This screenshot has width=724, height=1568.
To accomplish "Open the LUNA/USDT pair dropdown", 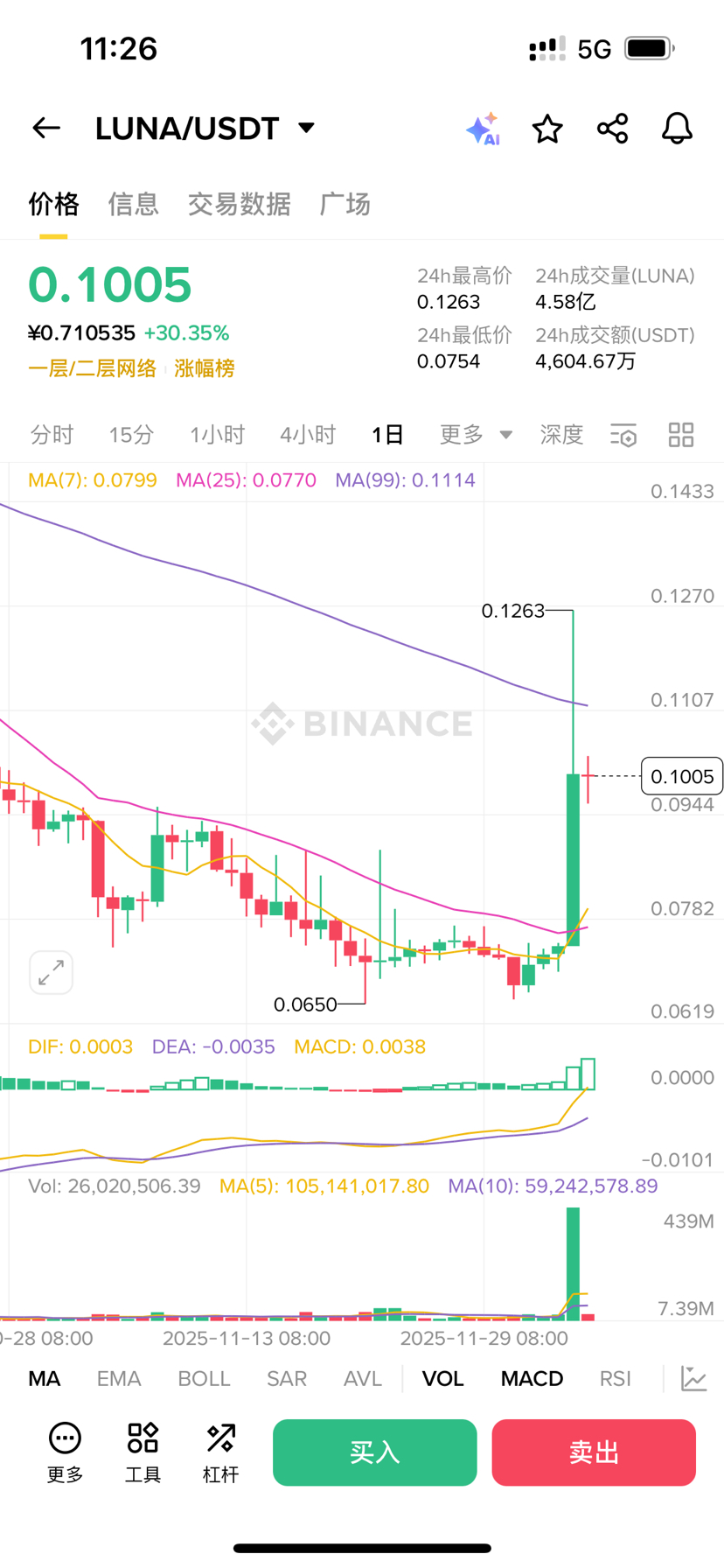I will [x=305, y=128].
